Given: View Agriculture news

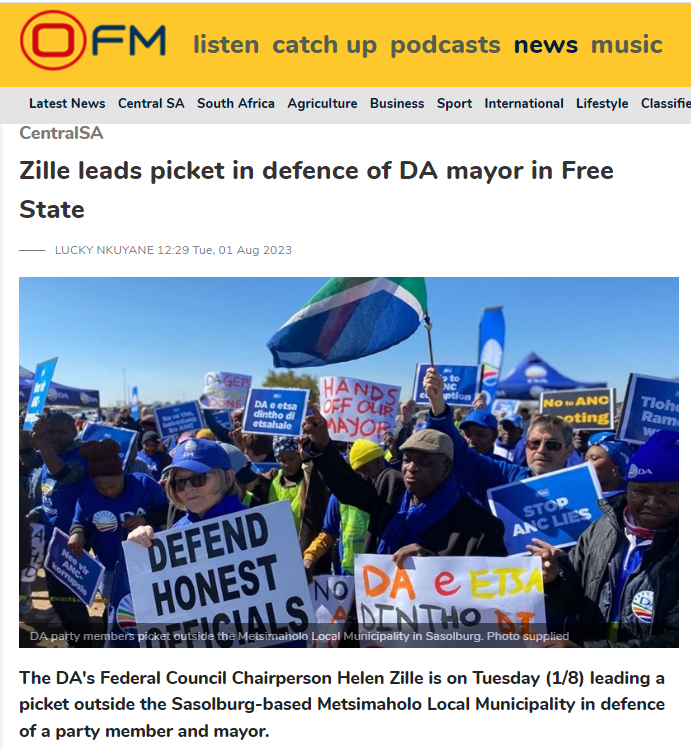Looking at the screenshot, I should point(322,103).
